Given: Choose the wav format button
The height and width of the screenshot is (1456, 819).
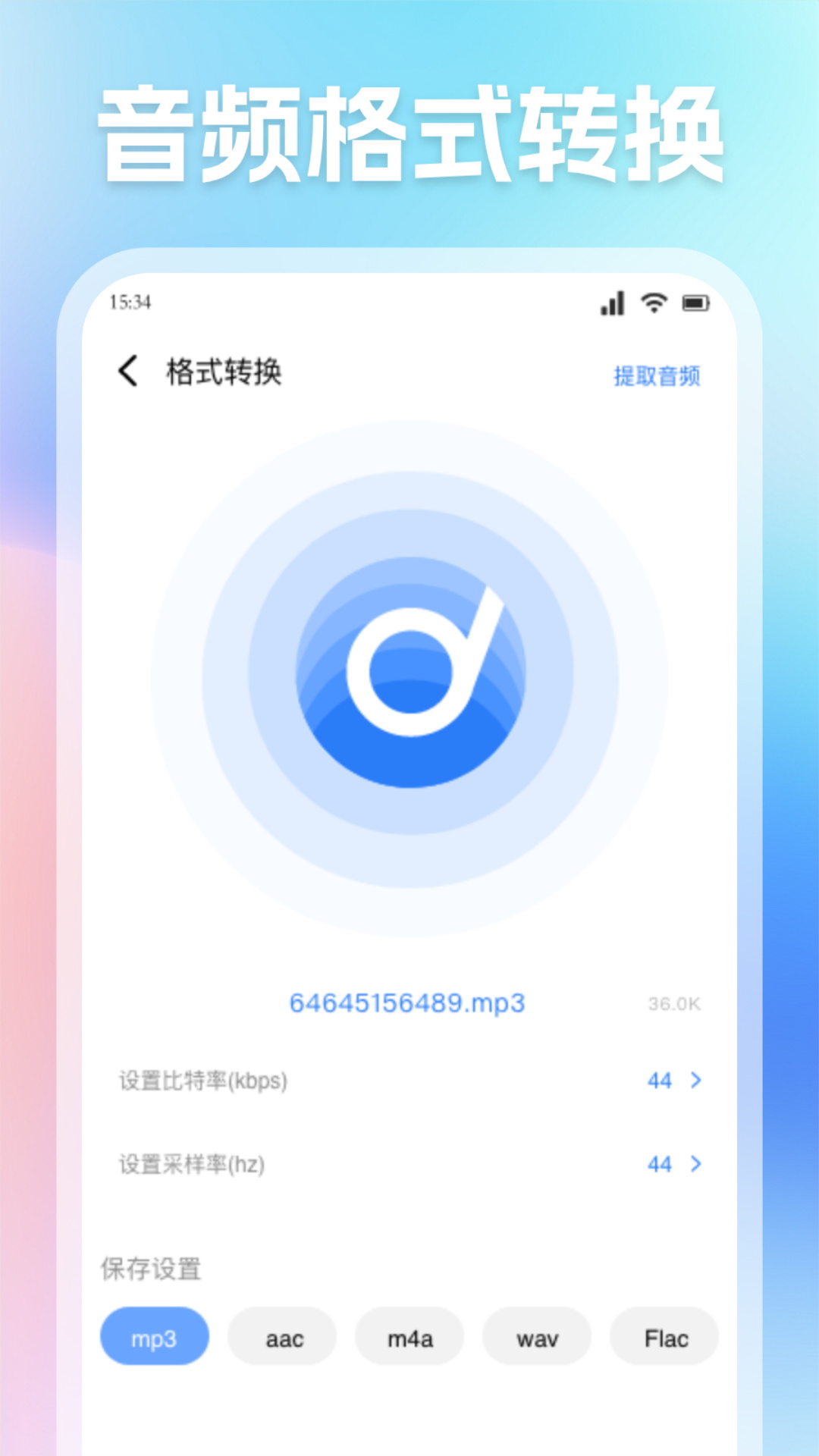Looking at the screenshot, I should coord(536,1337).
